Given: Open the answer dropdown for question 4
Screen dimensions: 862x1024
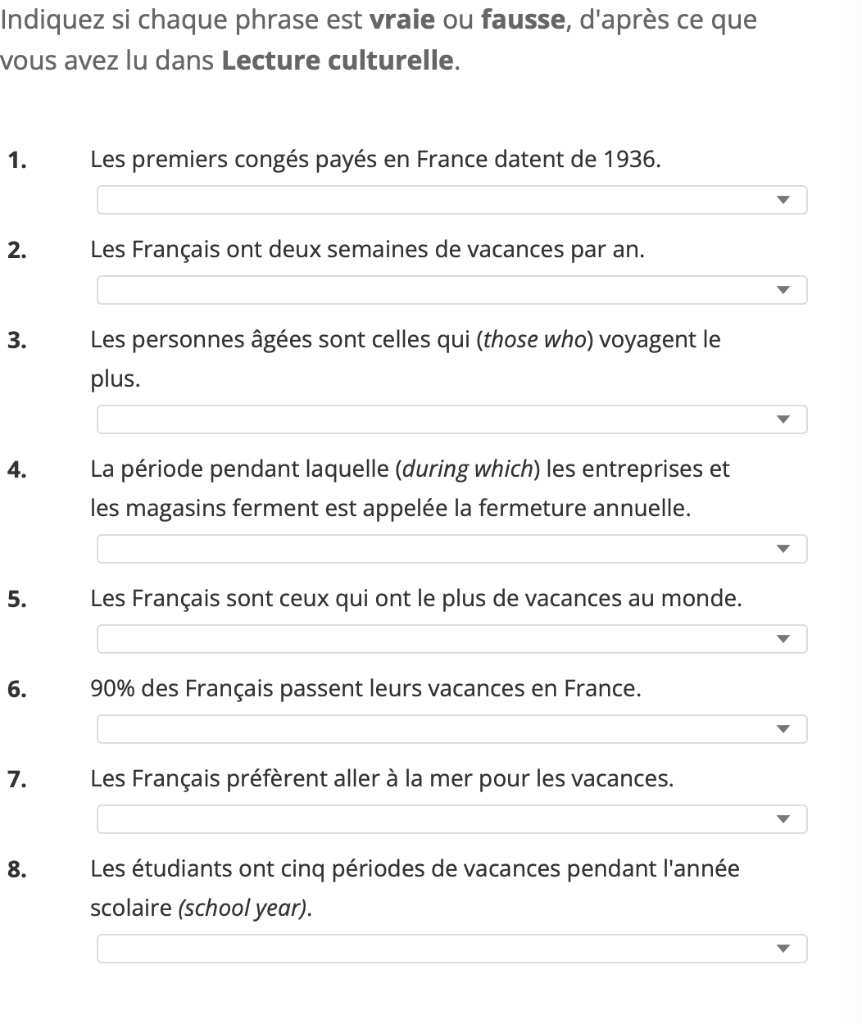Looking at the screenshot, I should click(x=450, y=549).
